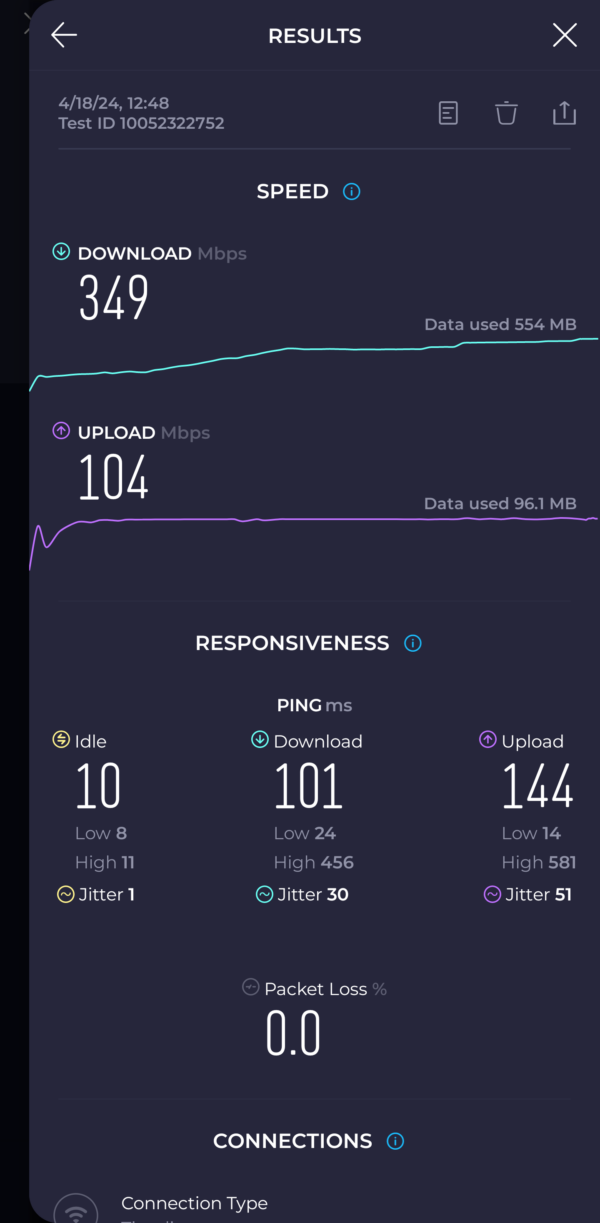Delete this test result
Viewport: 600px width, 1223px height.
(x=507, y=113)
